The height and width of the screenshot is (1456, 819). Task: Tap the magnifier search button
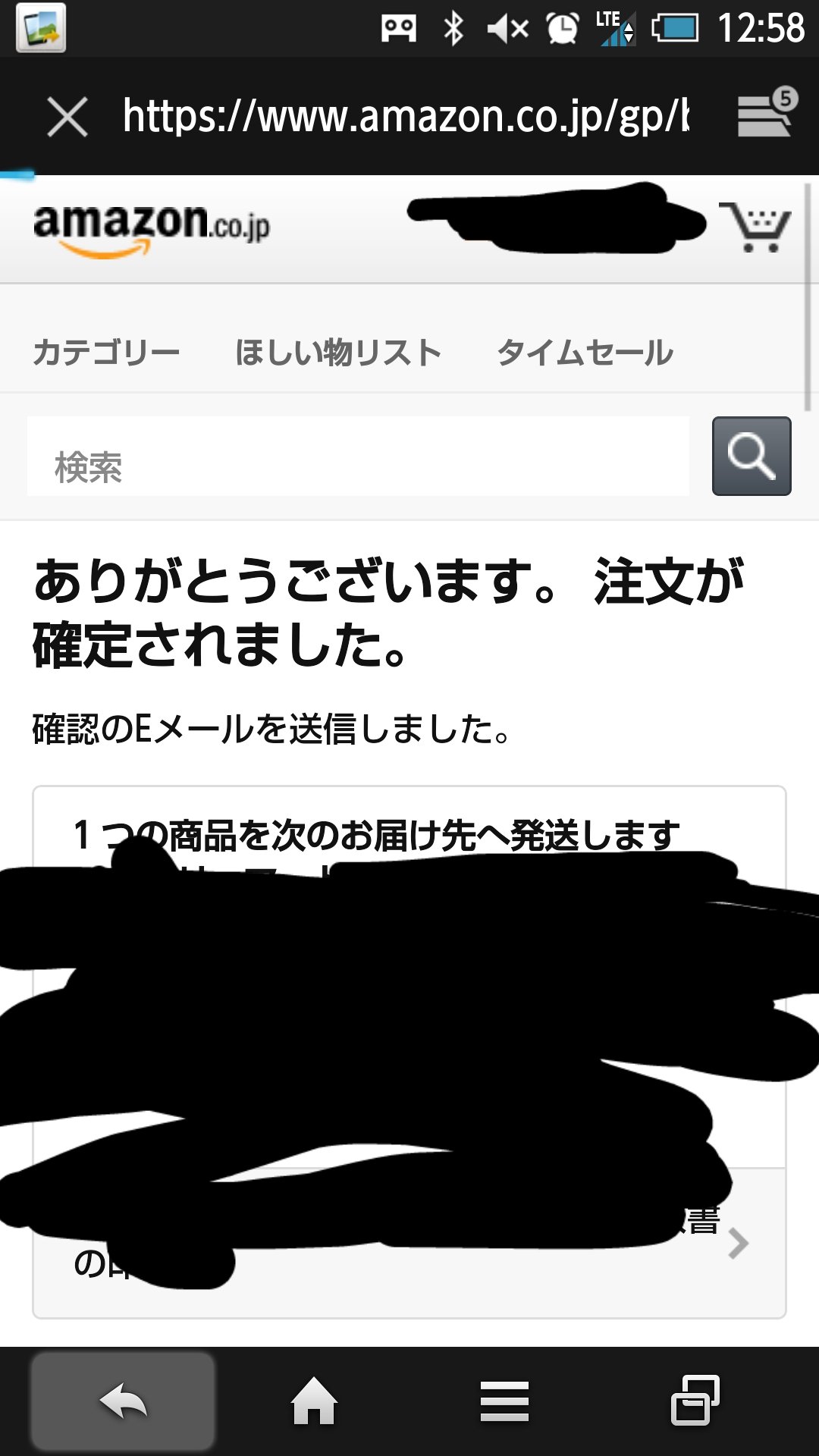coord(751,456)
